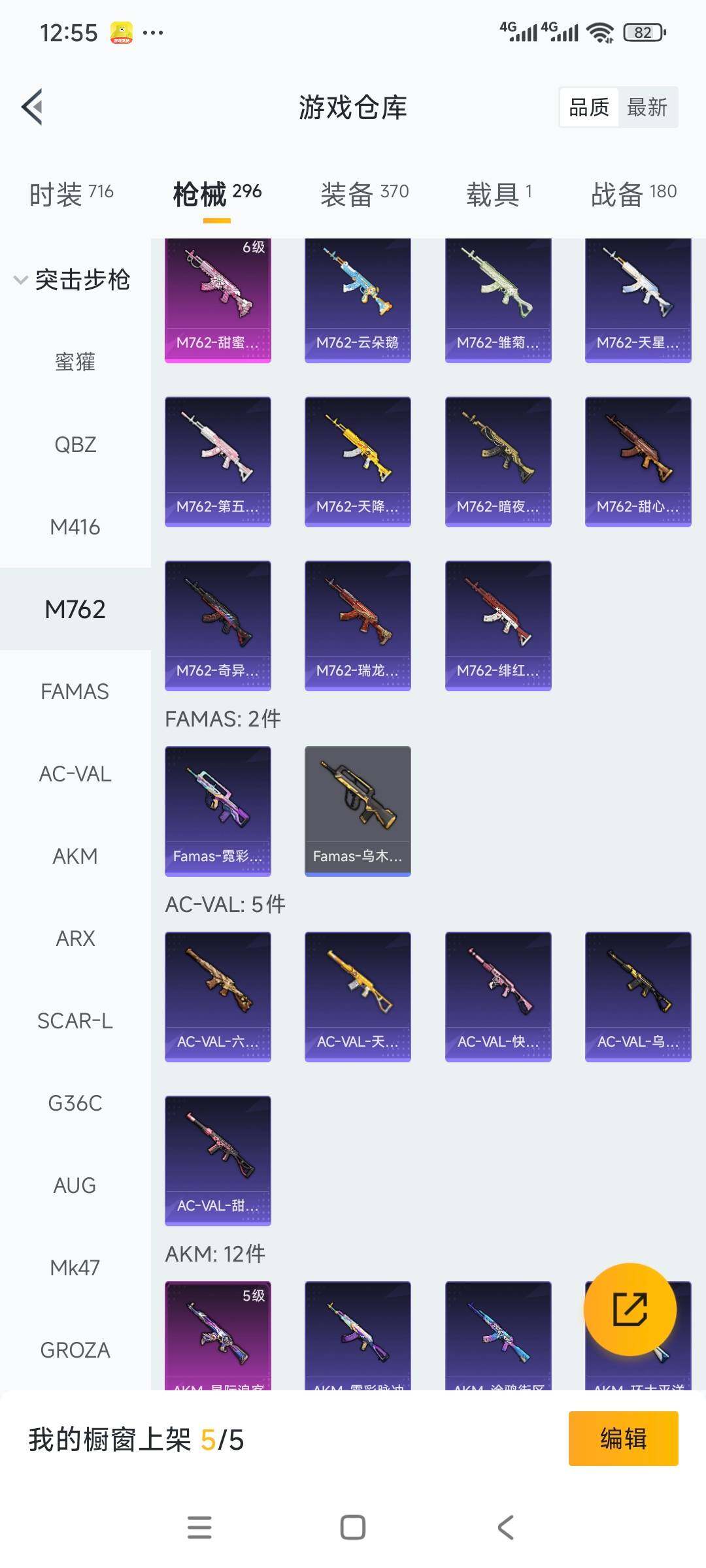Open the M762-云朵鹅 skin
The height and width of the screenshot is (1568, 706).
click(x=358, y=301)
